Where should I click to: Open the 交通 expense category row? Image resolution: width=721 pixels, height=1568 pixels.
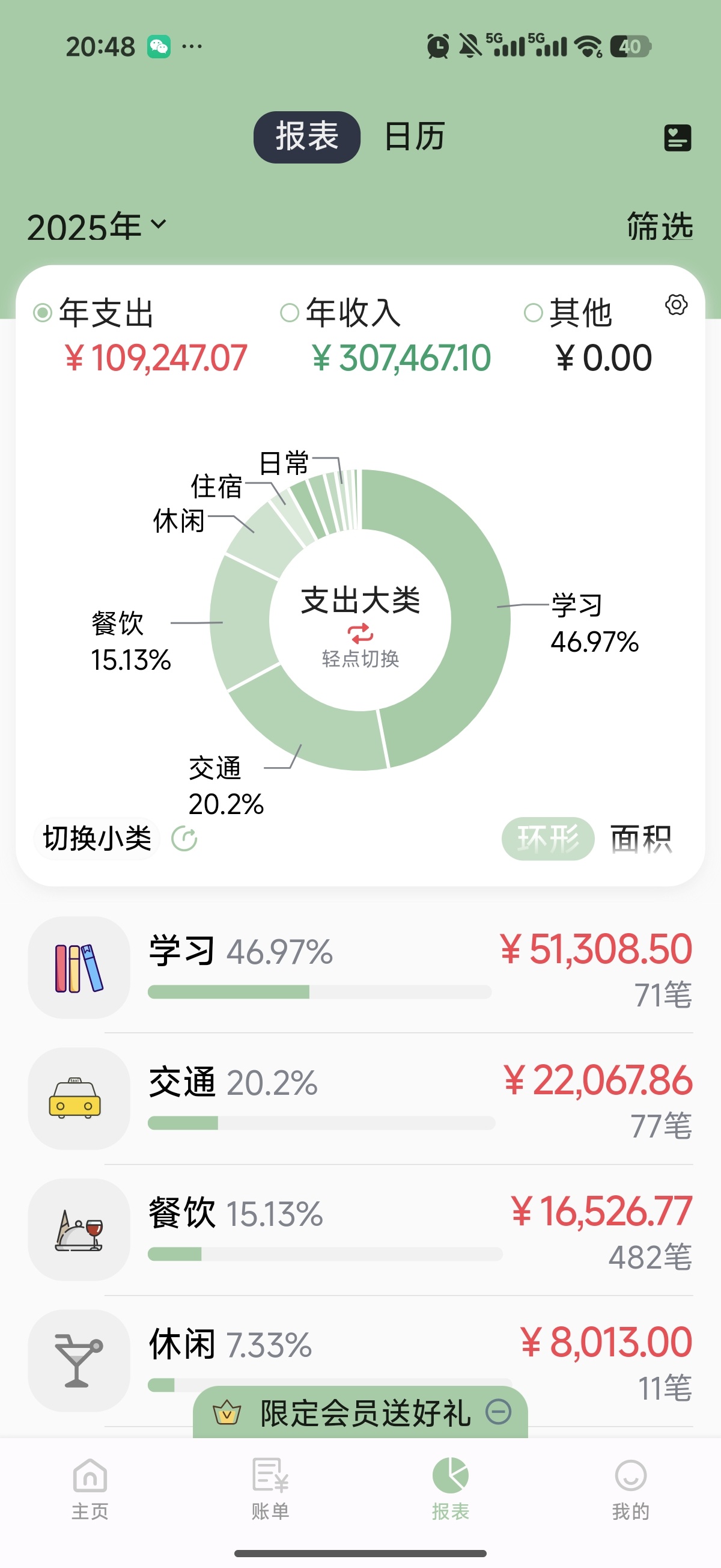click(360, 1098)
